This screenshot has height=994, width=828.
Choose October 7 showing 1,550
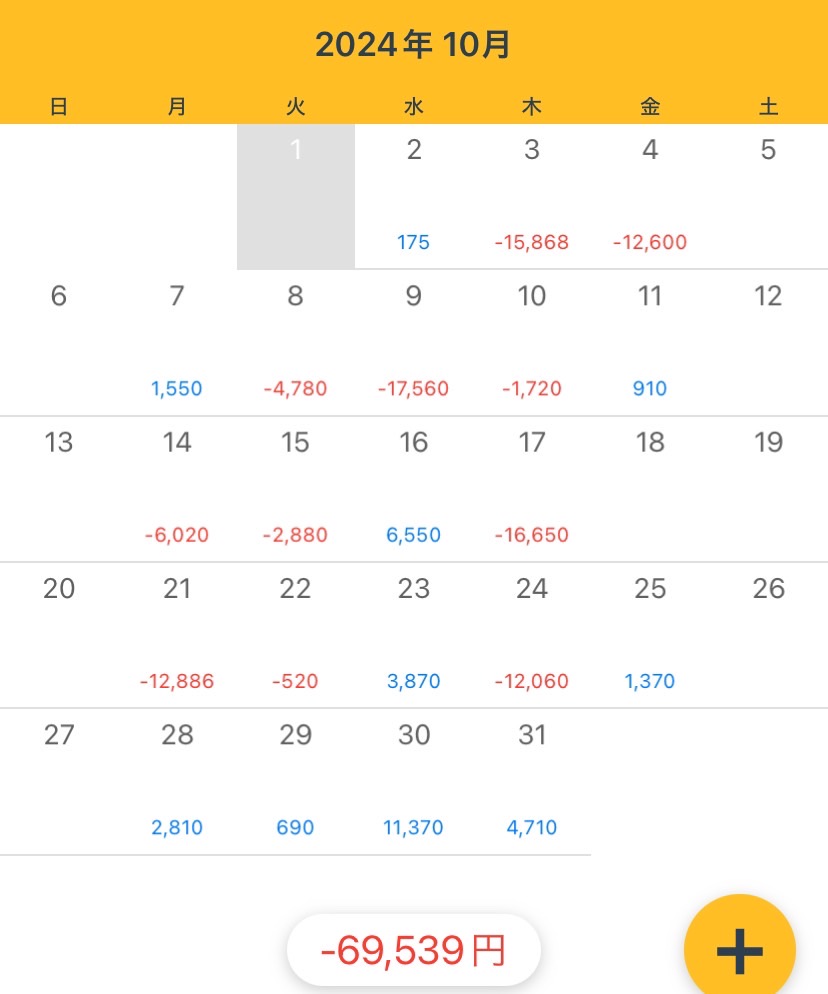[x=177, y=343]
